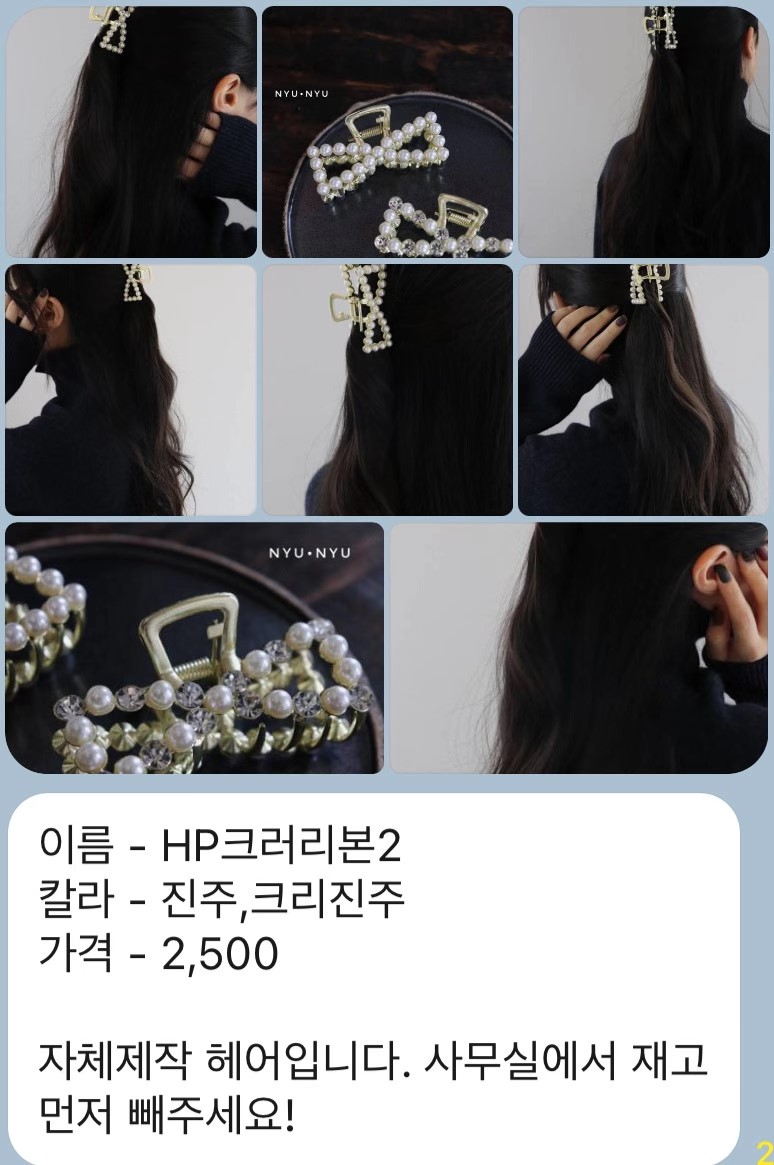The height and width of the screenshot is (1165, 774).
Task: Open the photo of two pearl bow clips on a plate
Action: point(387,132)
